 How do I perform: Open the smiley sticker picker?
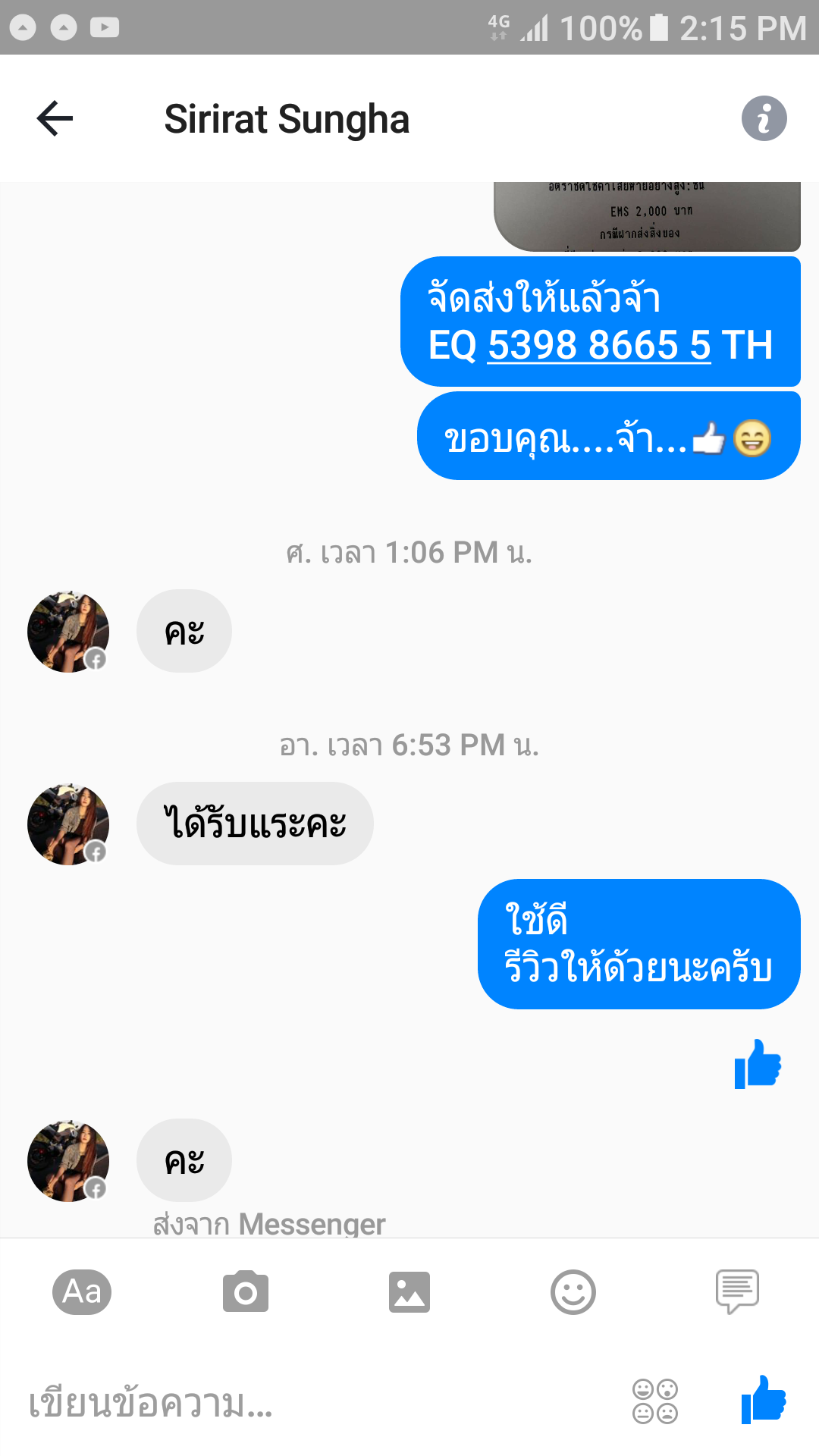(573, 1291)
